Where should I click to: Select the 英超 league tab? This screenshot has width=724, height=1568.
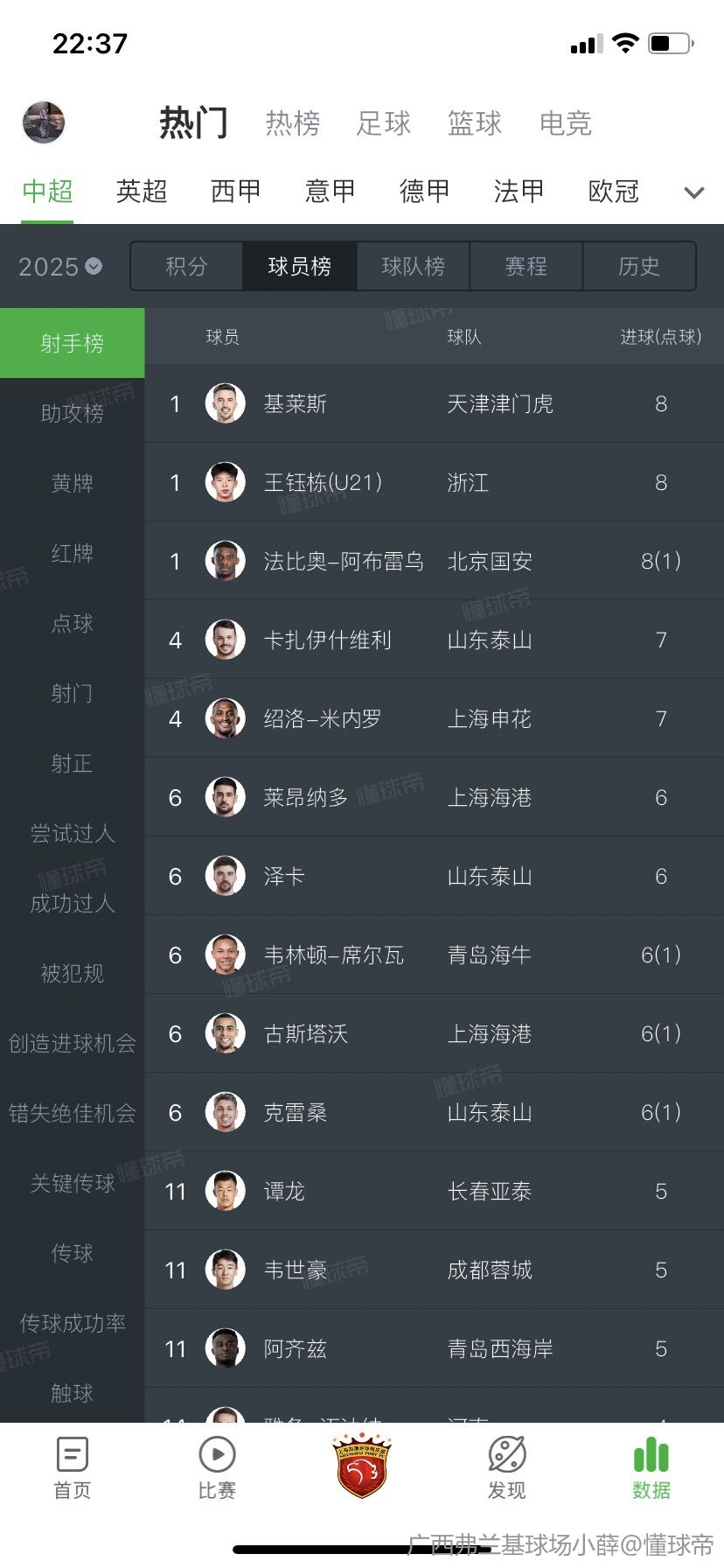(x=142, y=191)
